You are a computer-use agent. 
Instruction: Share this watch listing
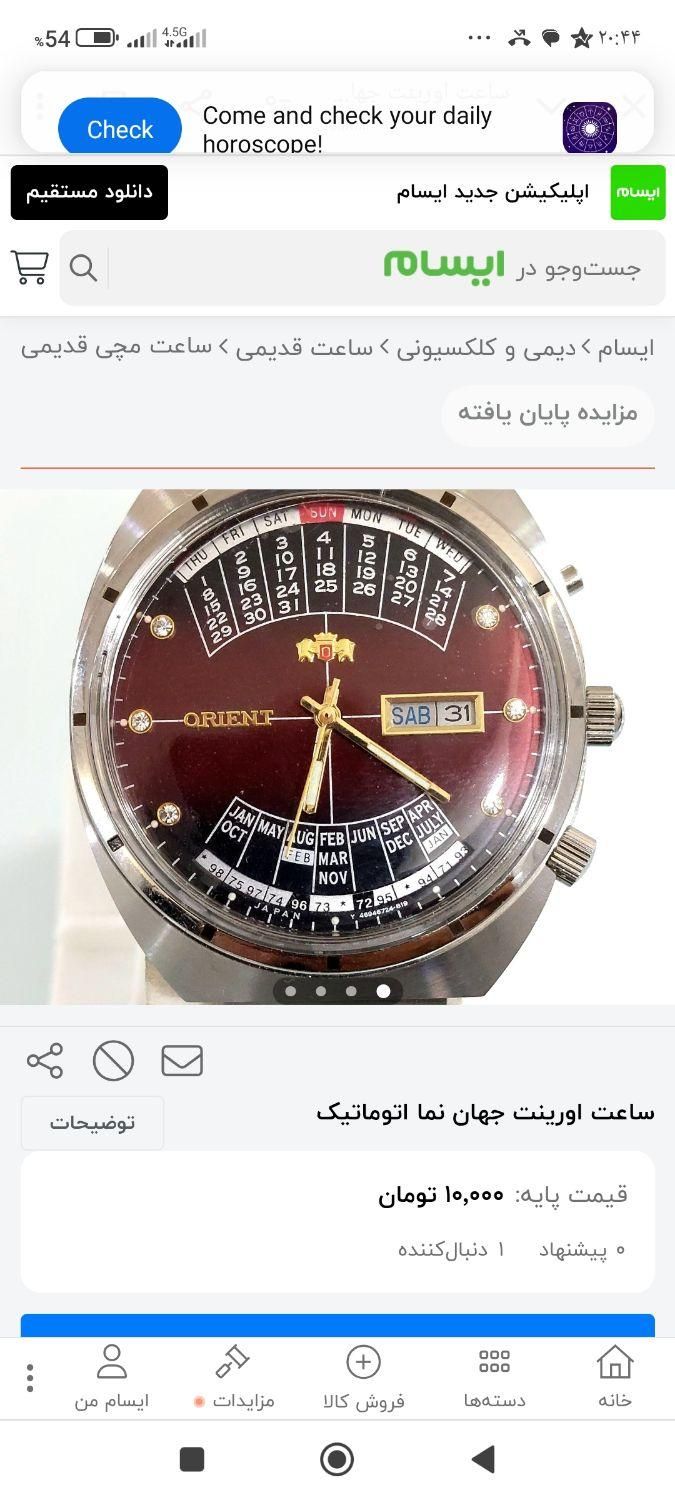[45, 1060]
